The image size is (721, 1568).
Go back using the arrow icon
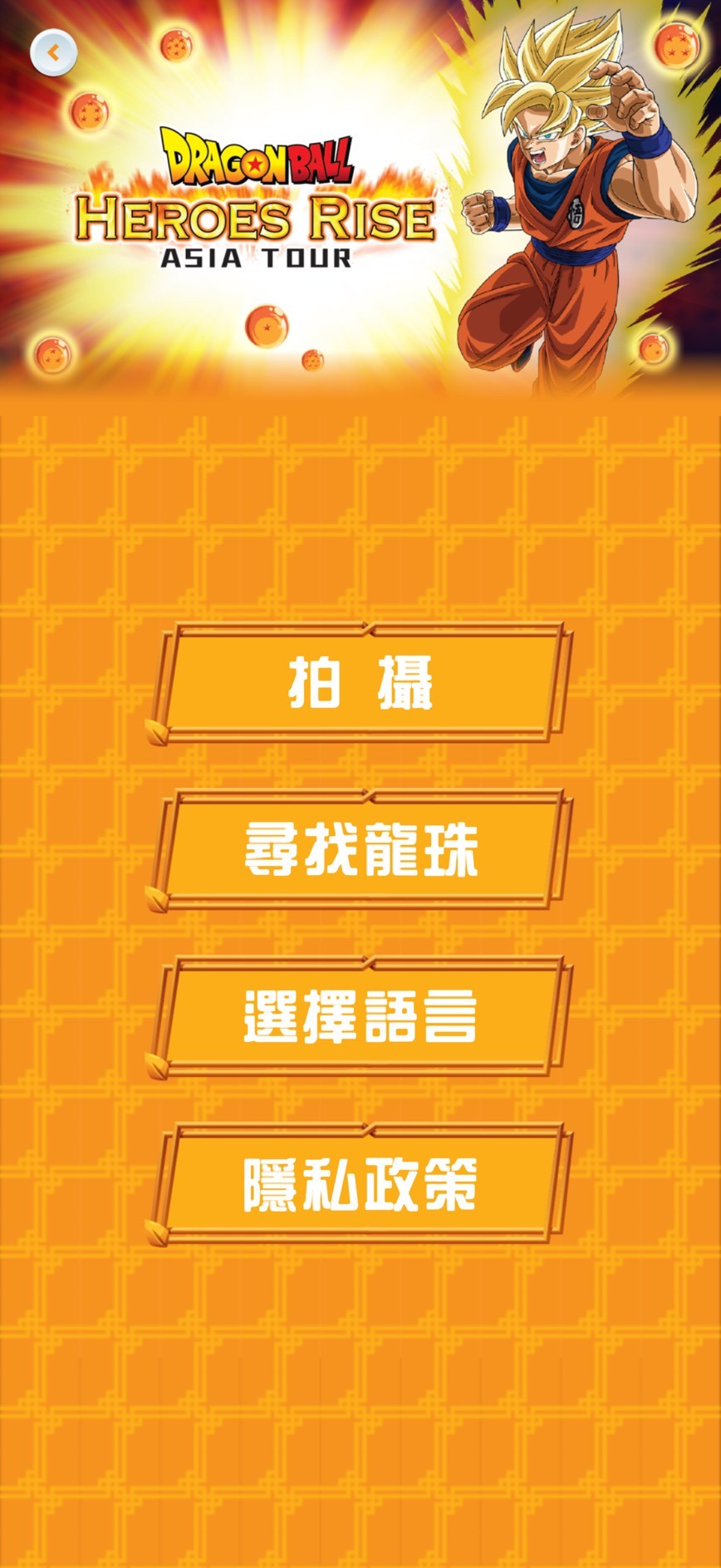pyautogui.click(x=53, y=53)
